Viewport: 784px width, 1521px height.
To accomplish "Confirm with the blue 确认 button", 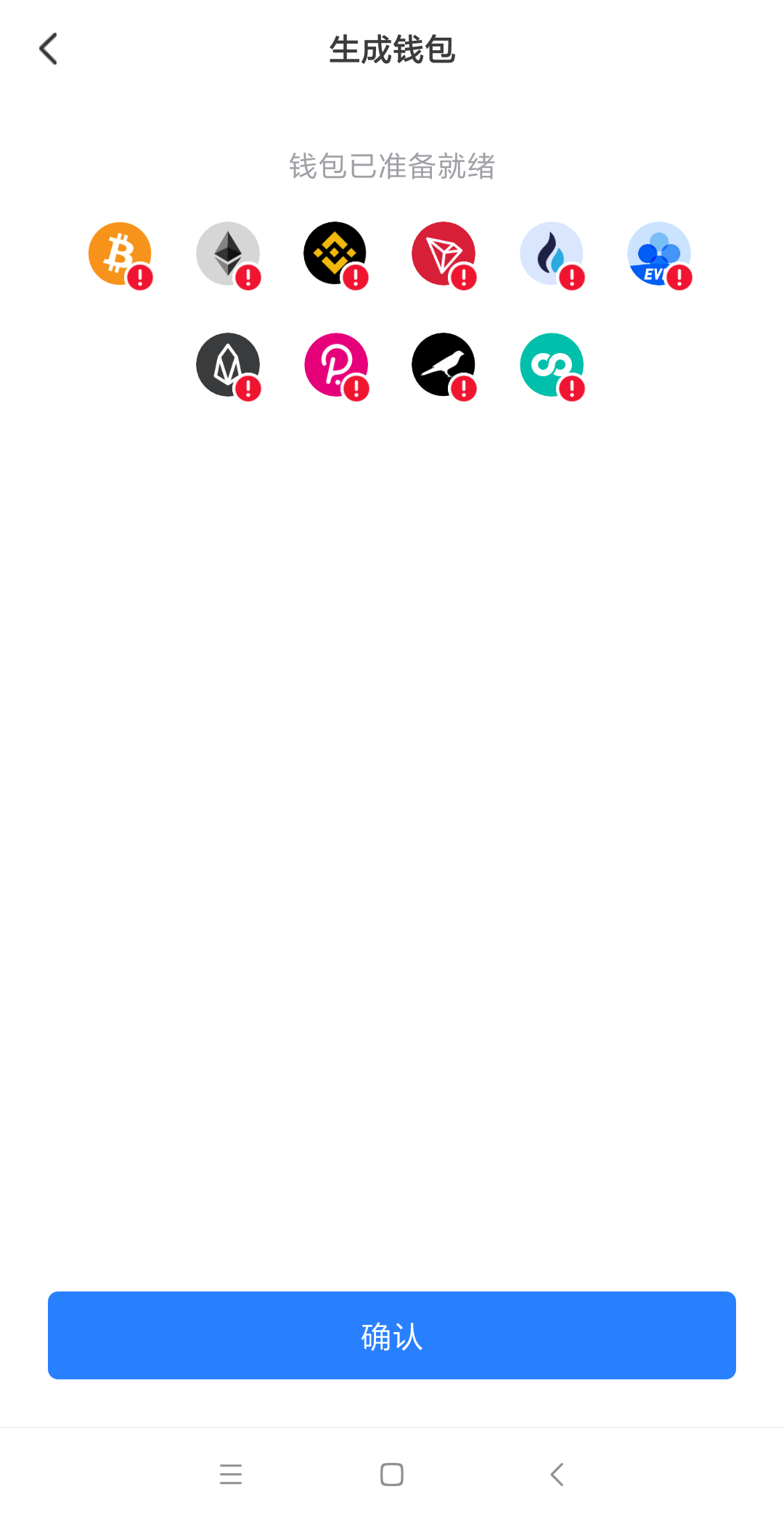I will 392,1335.
